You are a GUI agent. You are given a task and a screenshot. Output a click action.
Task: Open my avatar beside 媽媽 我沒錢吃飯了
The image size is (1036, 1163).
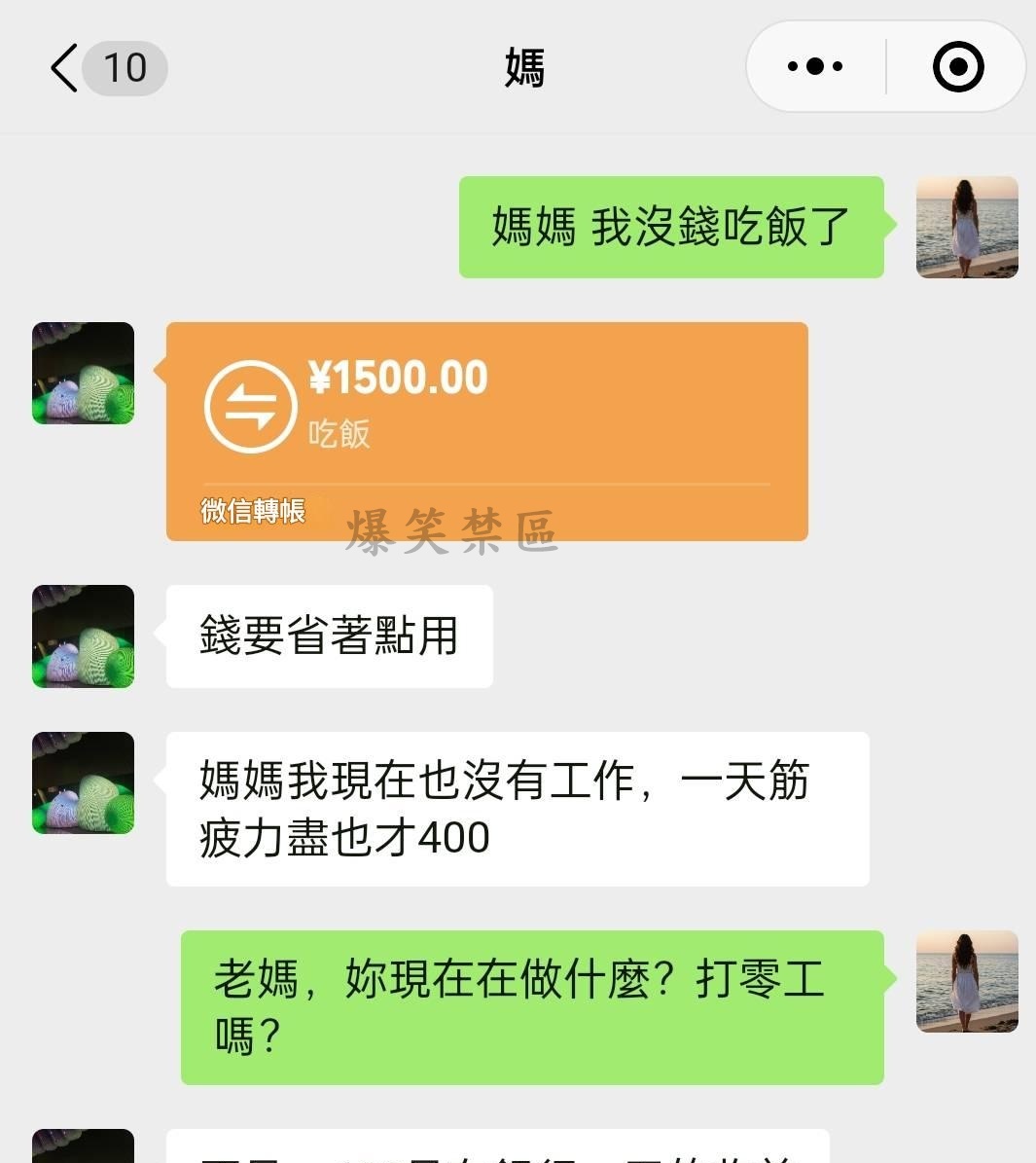(x=967, y=227)
